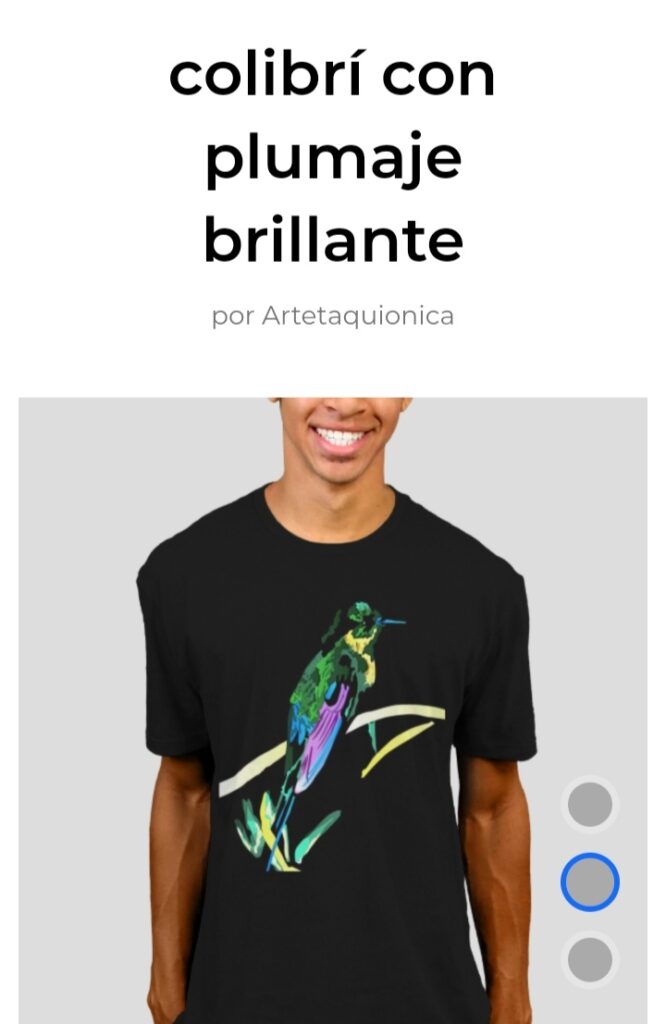
Task: Select the last image indicator dot
Action: click(x=590, y=960)
